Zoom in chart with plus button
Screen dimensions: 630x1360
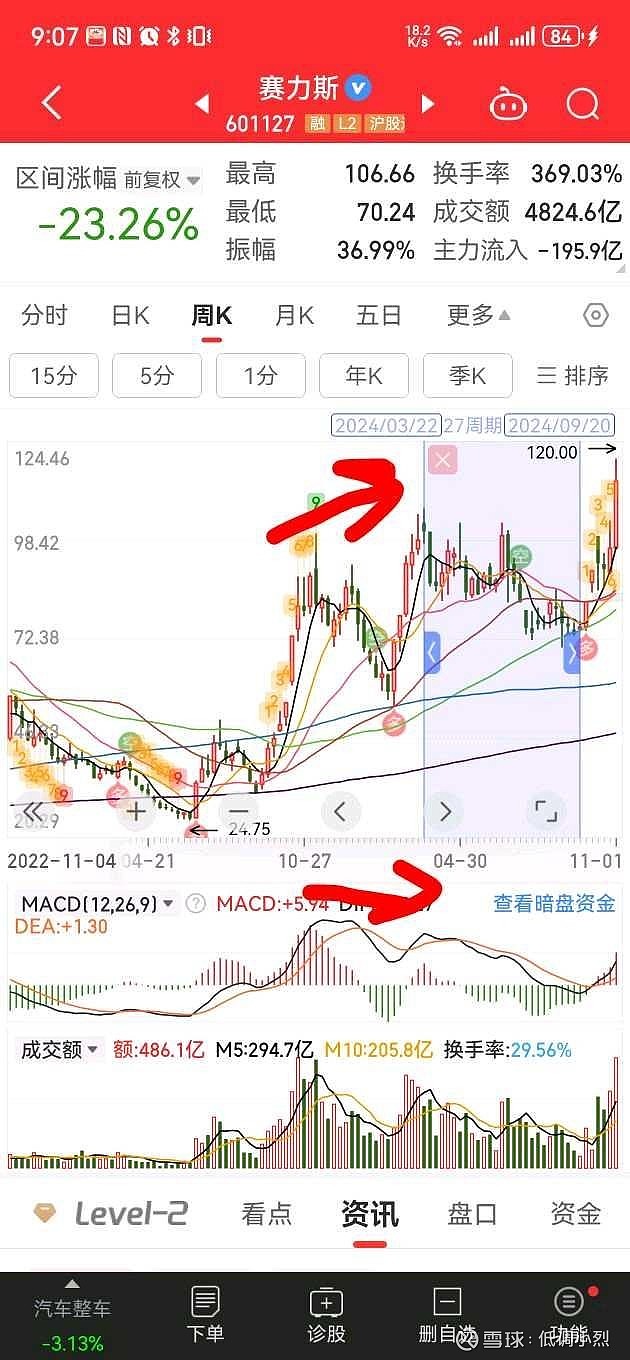tap(136, 811)
